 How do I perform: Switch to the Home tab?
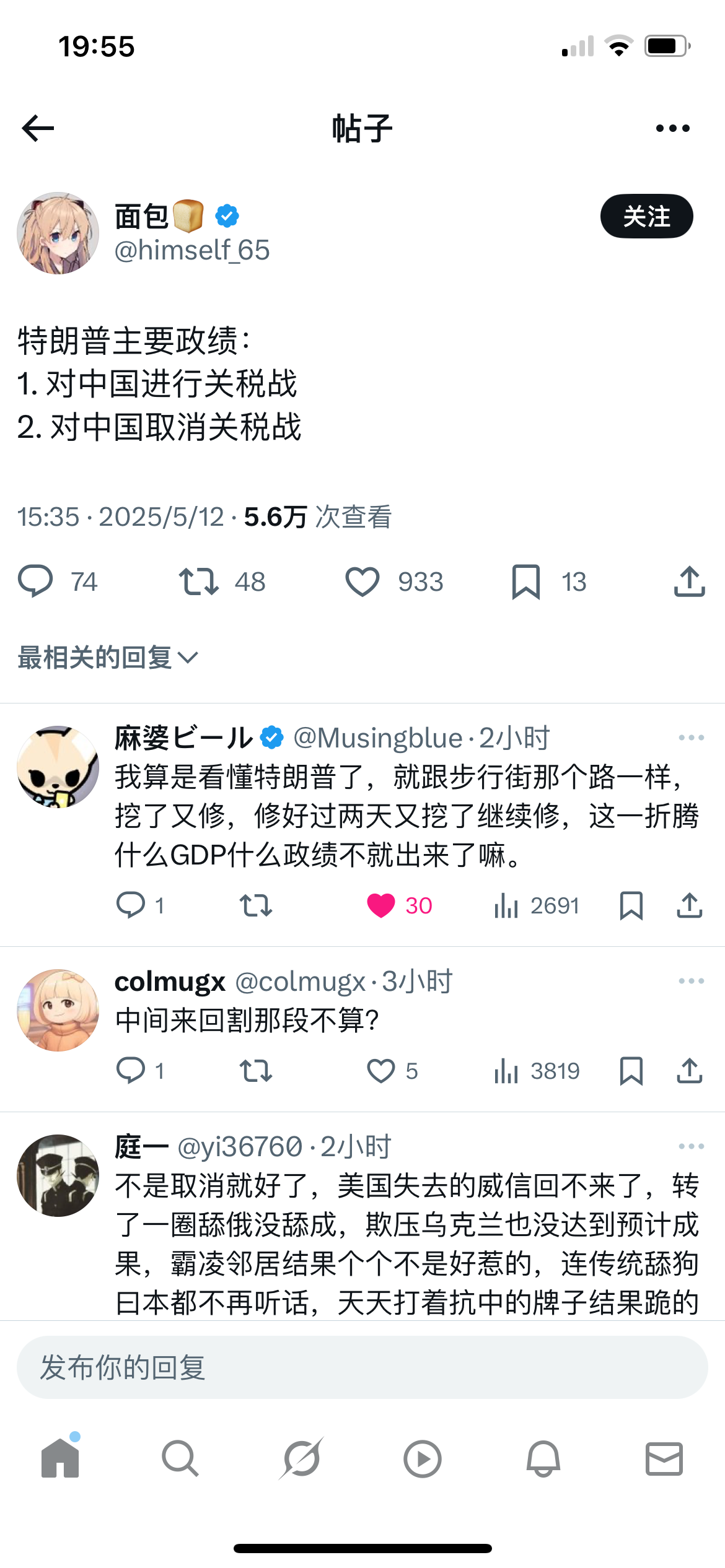click(x=60, y=1458)
